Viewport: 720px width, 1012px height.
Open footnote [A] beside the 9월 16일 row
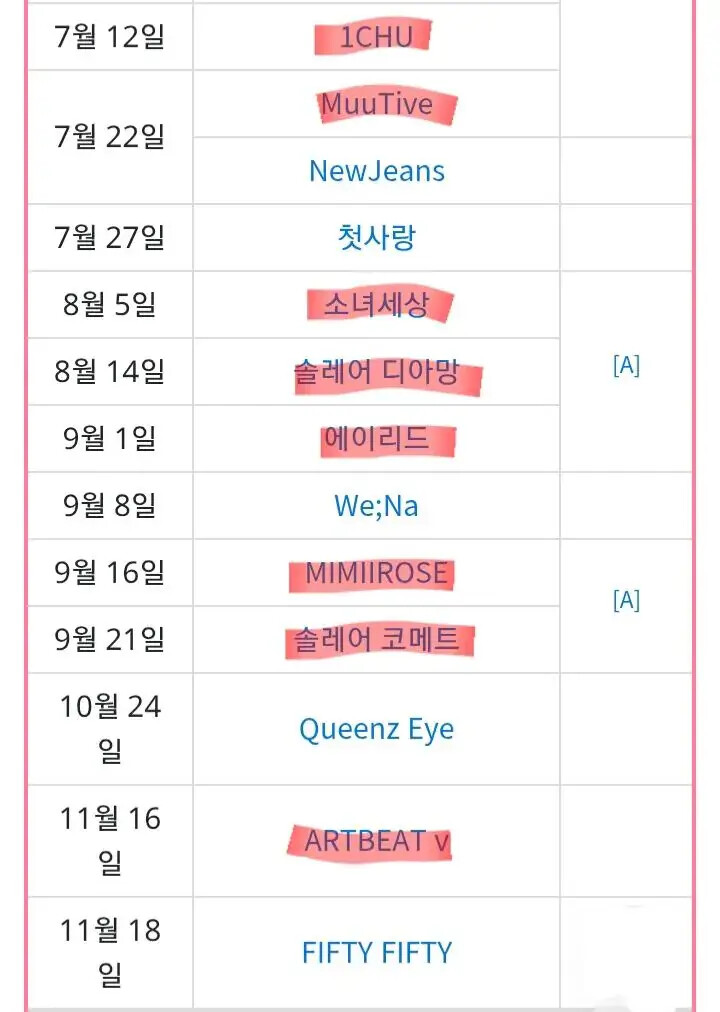coord(626,600)
